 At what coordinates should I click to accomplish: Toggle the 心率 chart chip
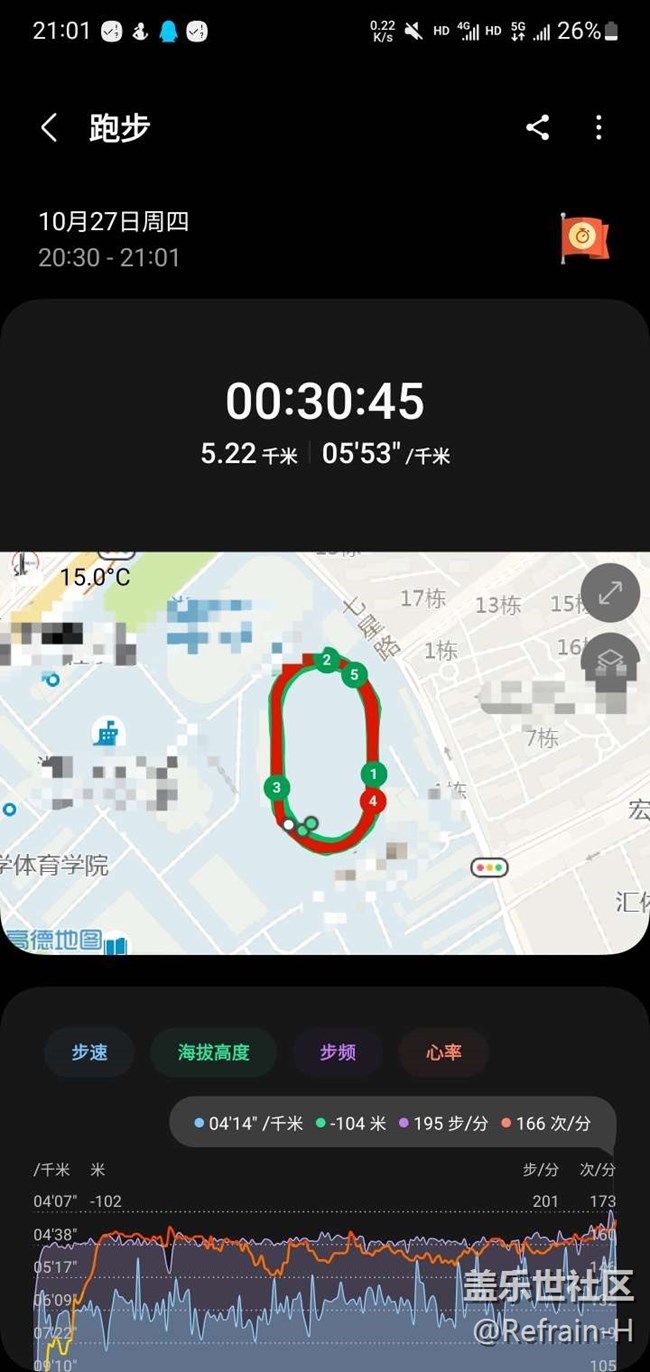[444, 1052]
